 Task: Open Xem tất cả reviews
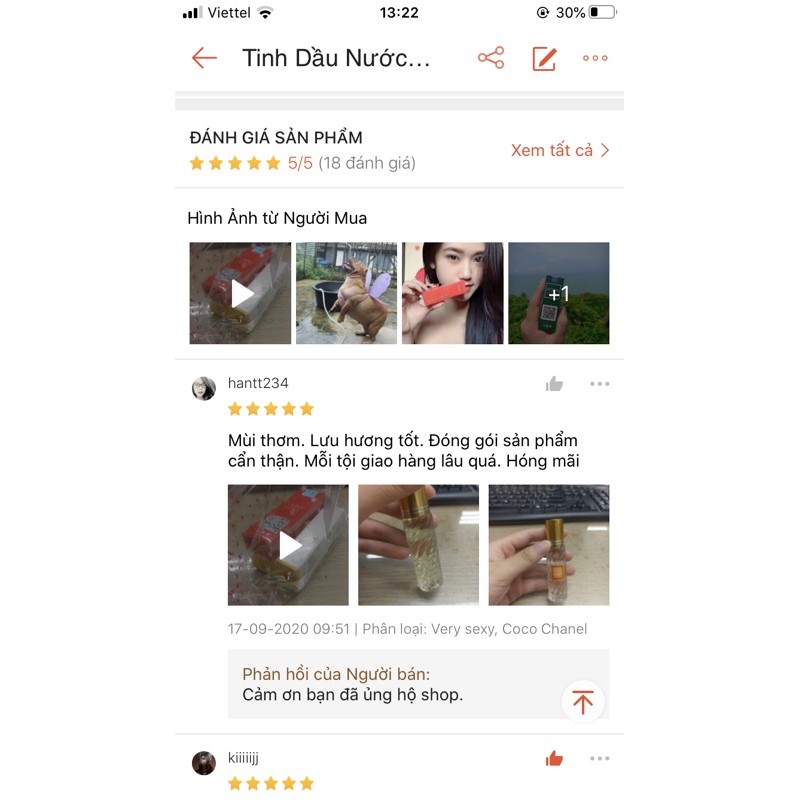point(560,150)
